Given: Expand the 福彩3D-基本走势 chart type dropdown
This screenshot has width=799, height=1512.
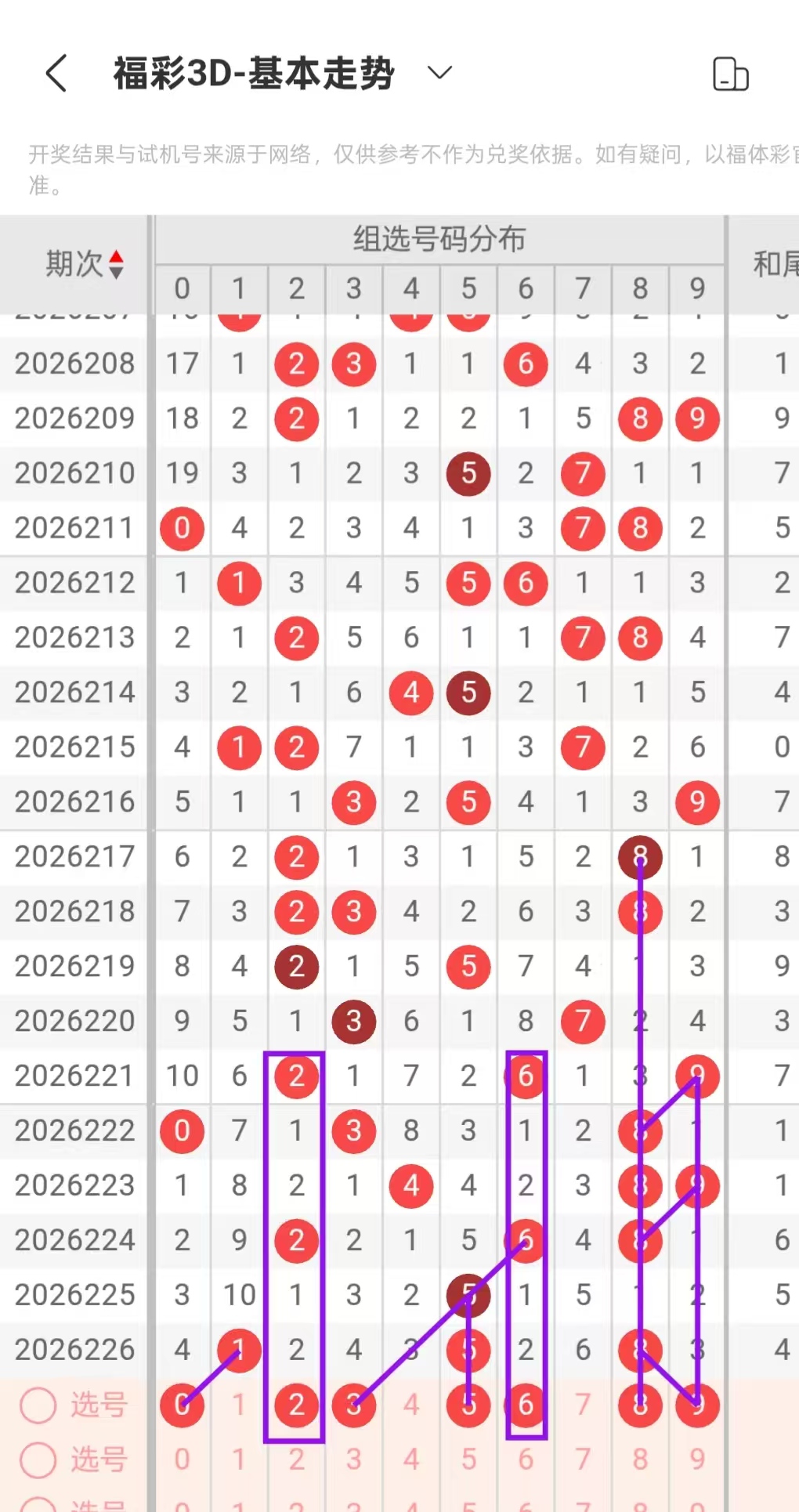Looking at the screenshot, I should coord(439,73).
